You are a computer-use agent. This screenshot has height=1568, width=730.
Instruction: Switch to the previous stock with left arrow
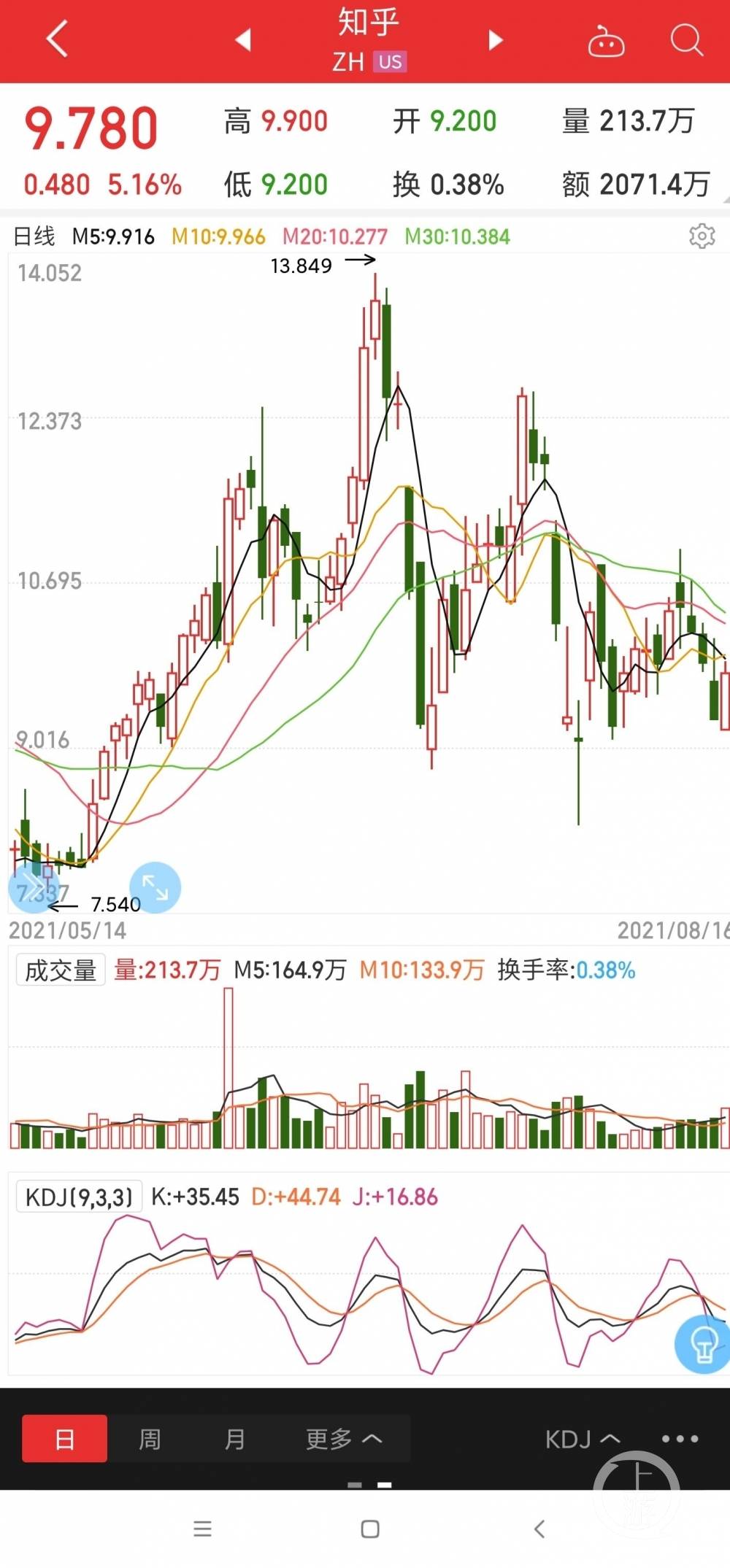[244, 39]
